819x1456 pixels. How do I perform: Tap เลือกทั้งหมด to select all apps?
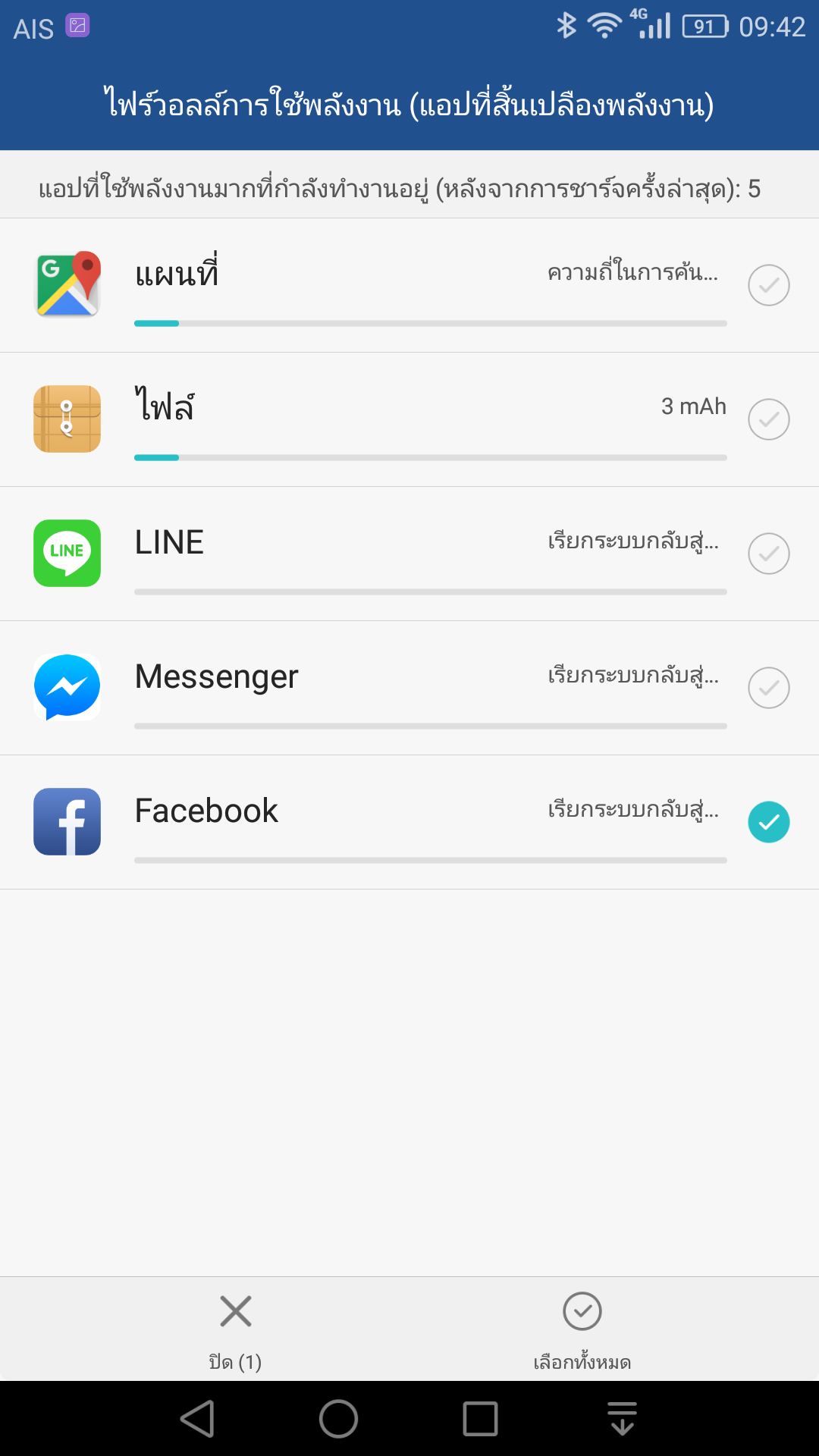coord(582,1332)
